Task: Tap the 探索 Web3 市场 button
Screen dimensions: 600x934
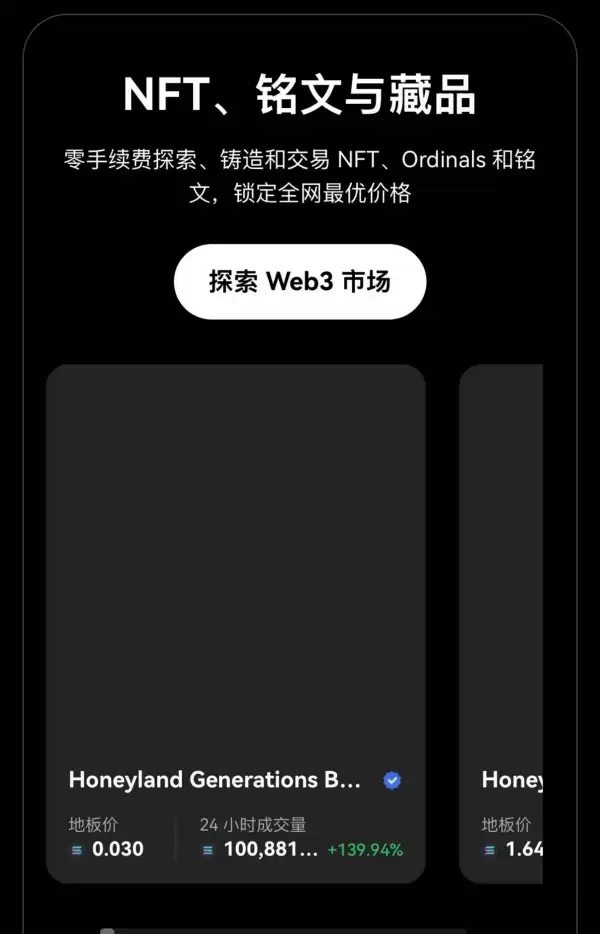Action: 300,282
